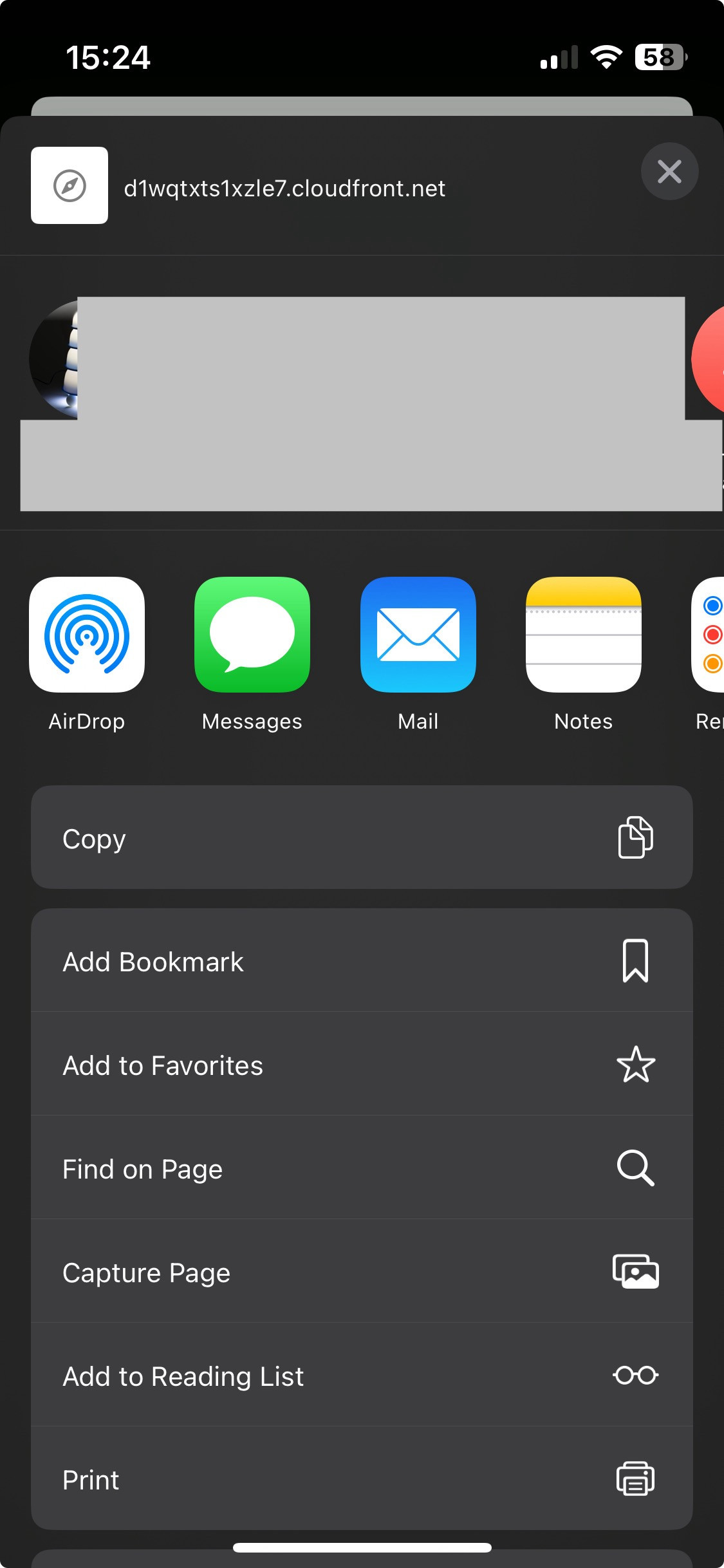Copy the page link
Image resolution: width=724 pixels, height=1568 pixels.
pyautogui.click(x=362, y=837)
